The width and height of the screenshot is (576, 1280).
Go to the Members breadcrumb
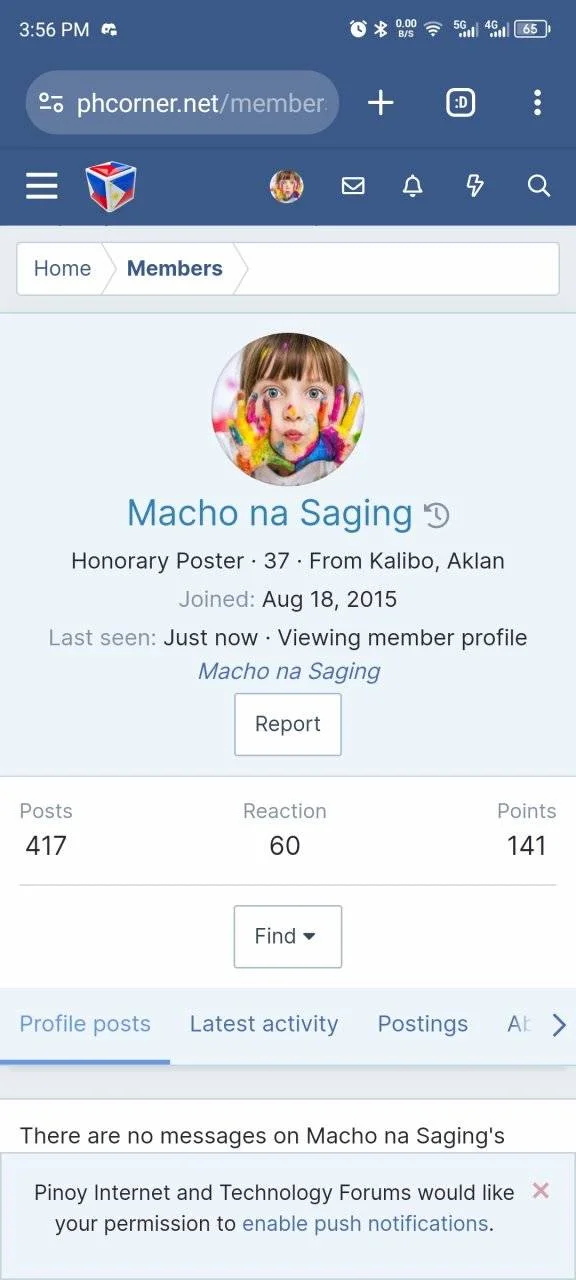tap(175, 268)
